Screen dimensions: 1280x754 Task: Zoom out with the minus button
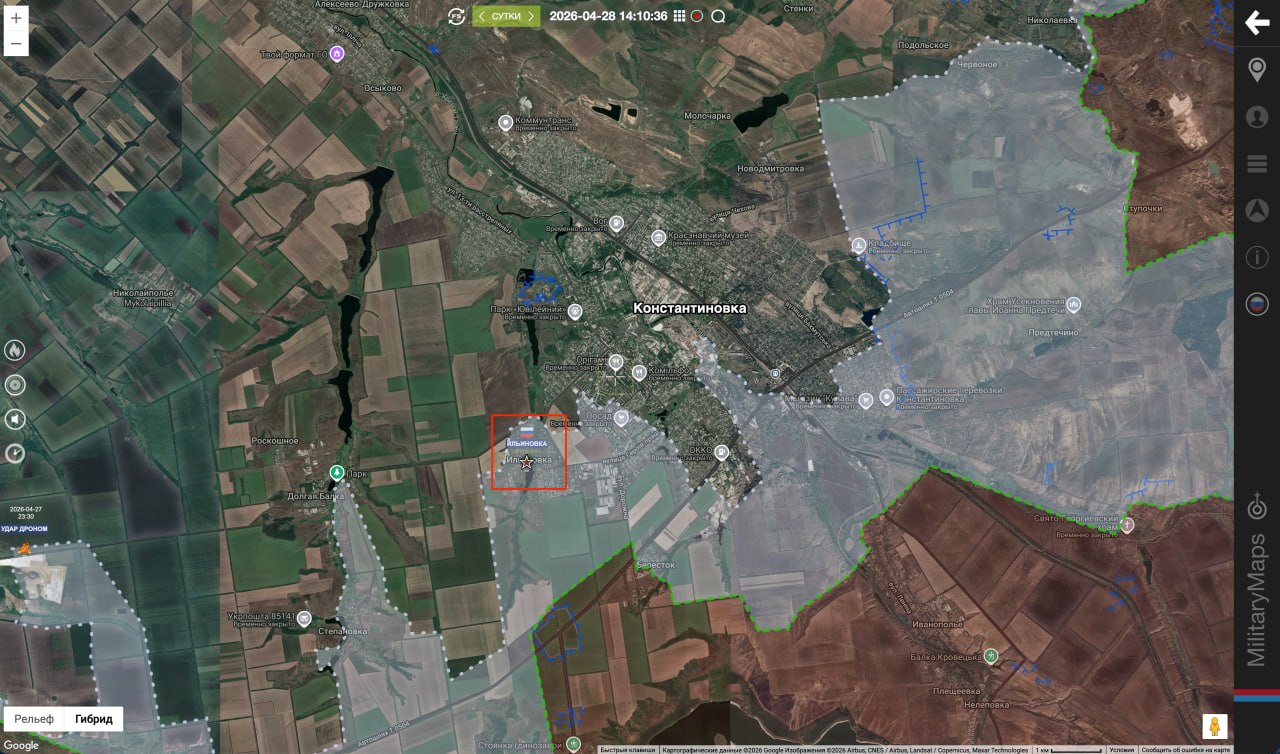coord(16,44)
